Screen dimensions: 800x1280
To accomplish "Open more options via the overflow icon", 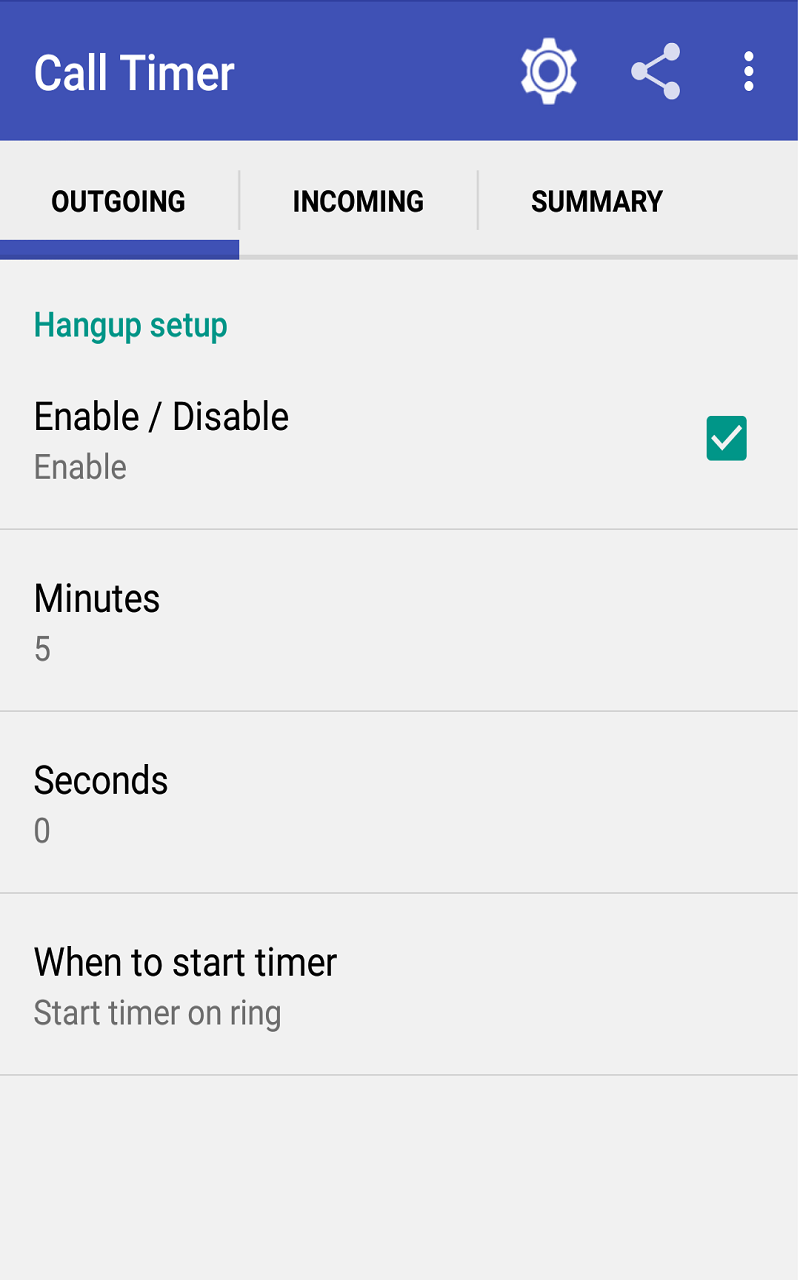I will point(748,71).
